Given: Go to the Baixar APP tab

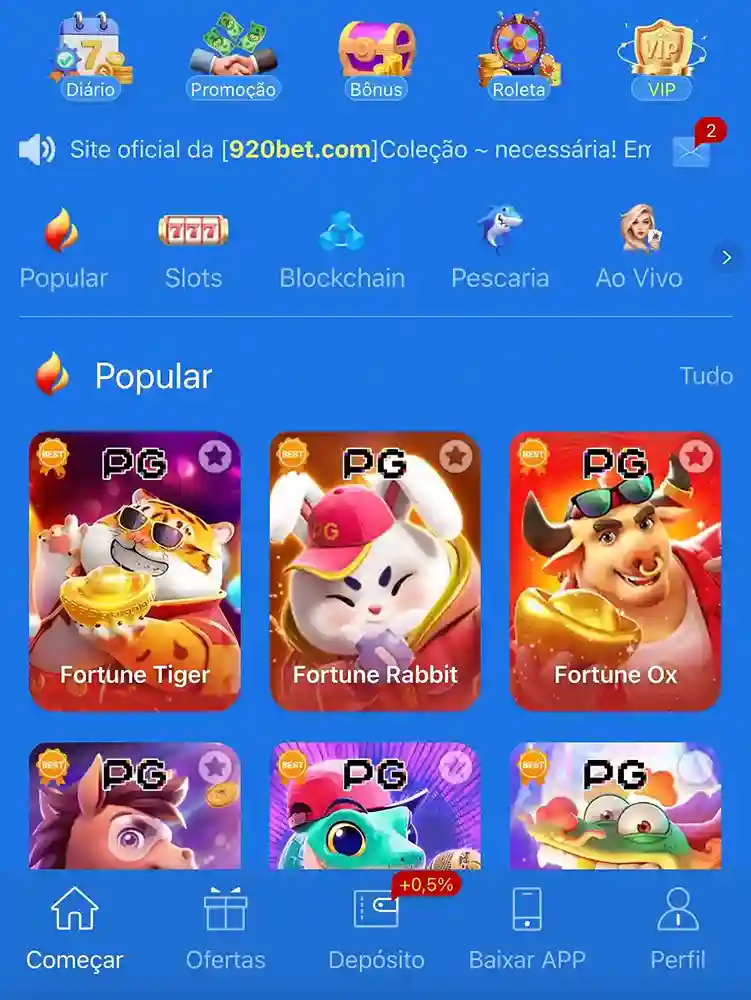Looking at the screenshot, I should pyautogui.click(x=527, y=928).
